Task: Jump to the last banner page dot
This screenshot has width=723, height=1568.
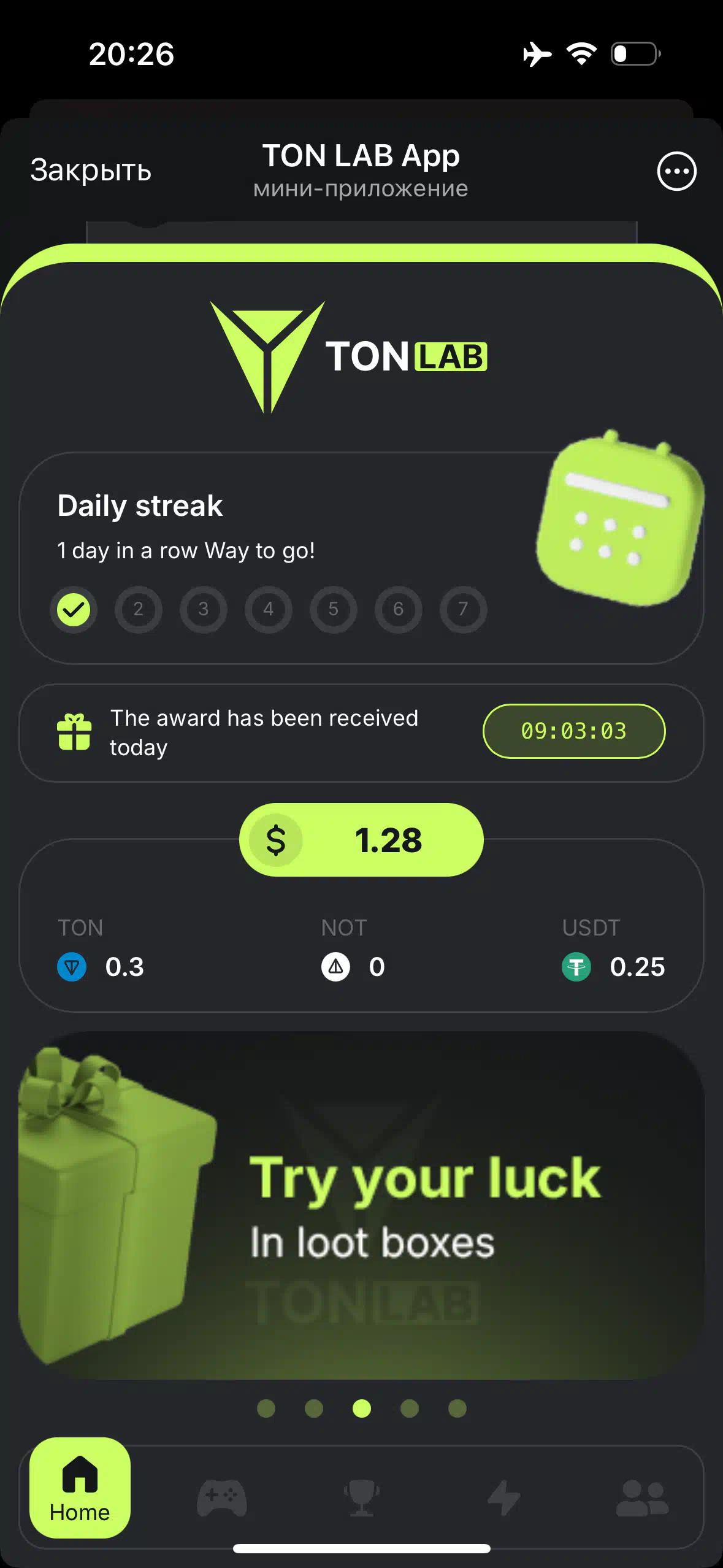Action: click(457, 1409)
